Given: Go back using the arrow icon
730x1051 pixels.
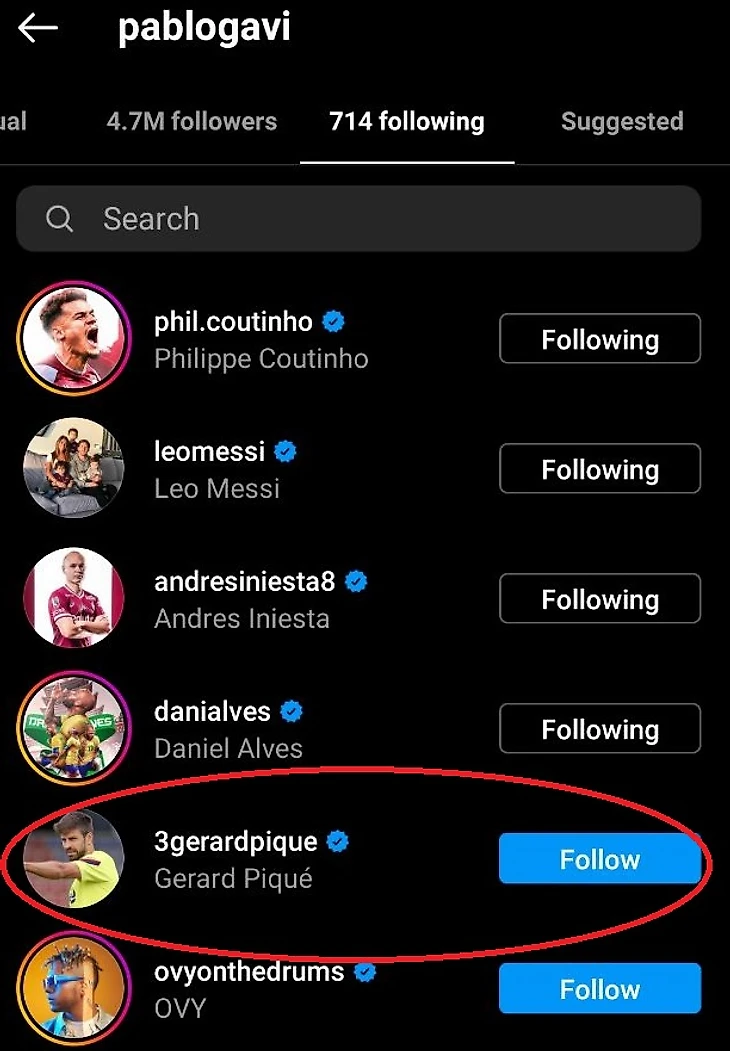Looking at the screenshot, I should (x=38, y=29).
